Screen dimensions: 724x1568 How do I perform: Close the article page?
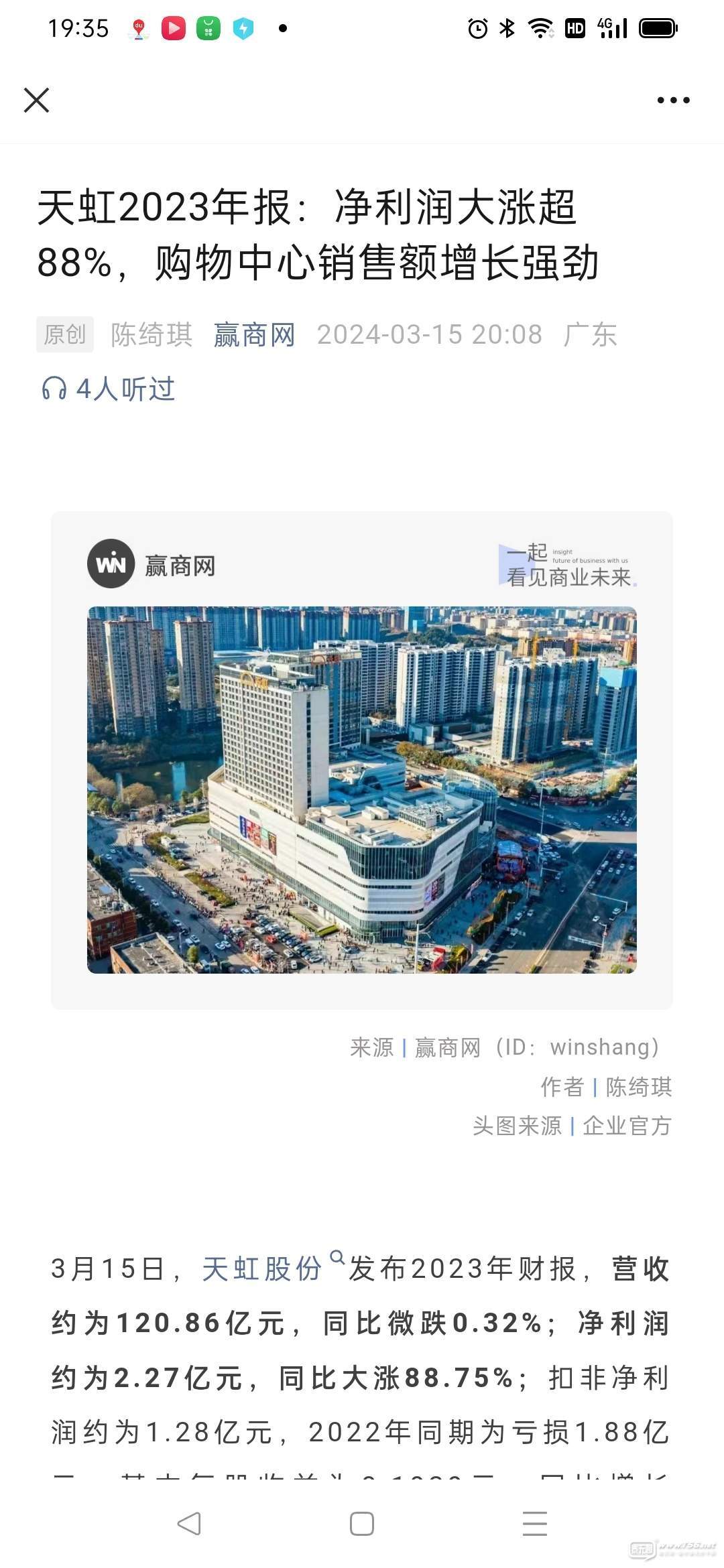pos(36,101)
